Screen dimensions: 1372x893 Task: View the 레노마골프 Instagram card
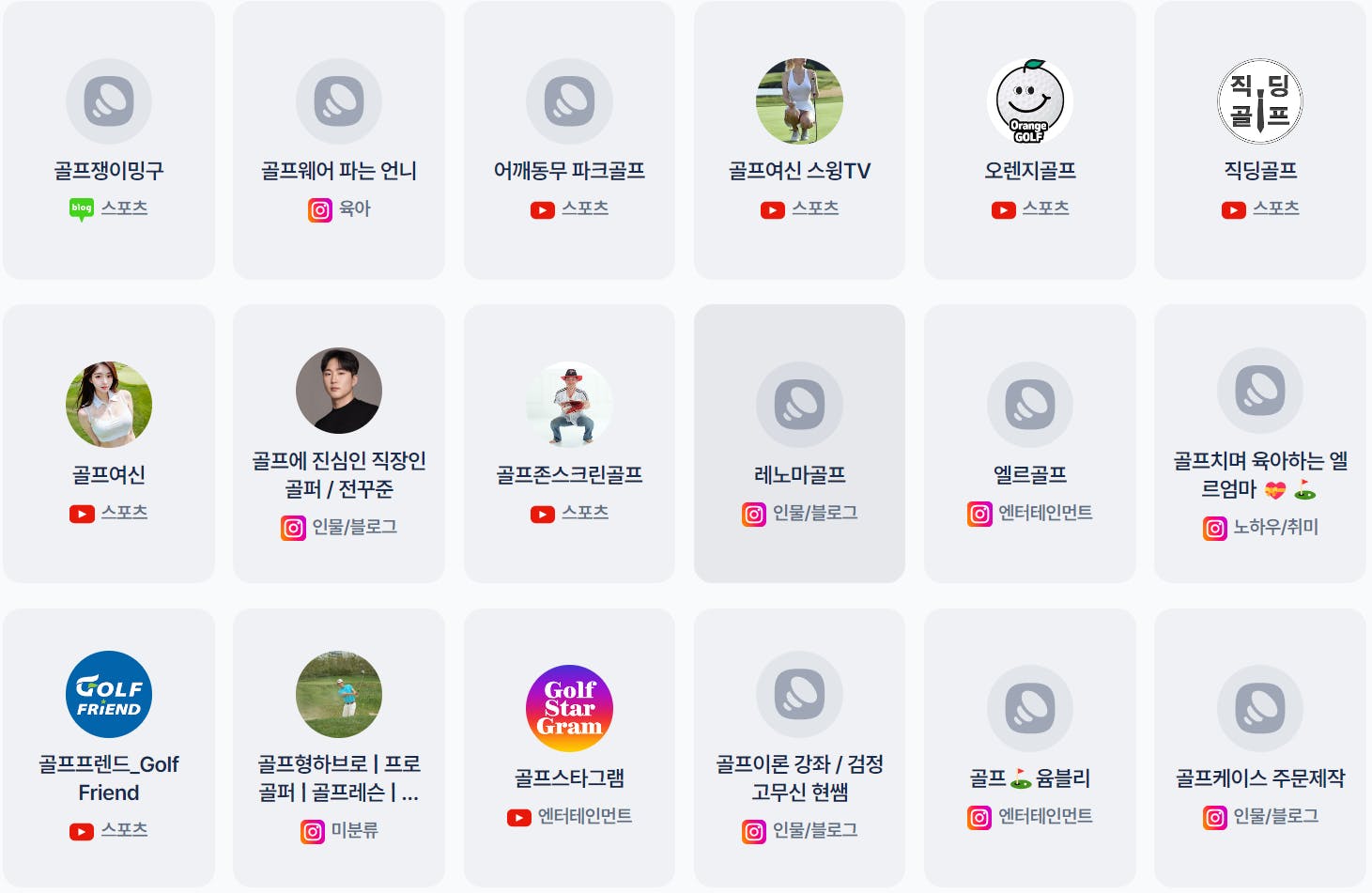(799, 443)
